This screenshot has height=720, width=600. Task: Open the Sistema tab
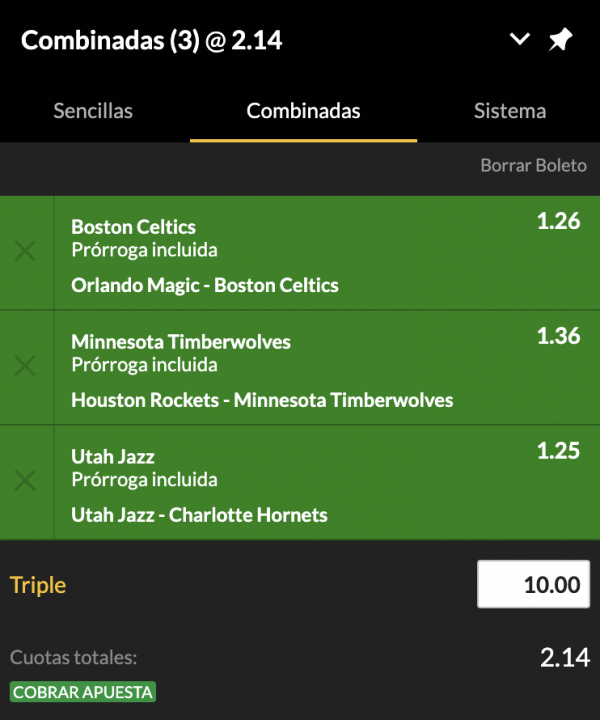coord(510,111)
